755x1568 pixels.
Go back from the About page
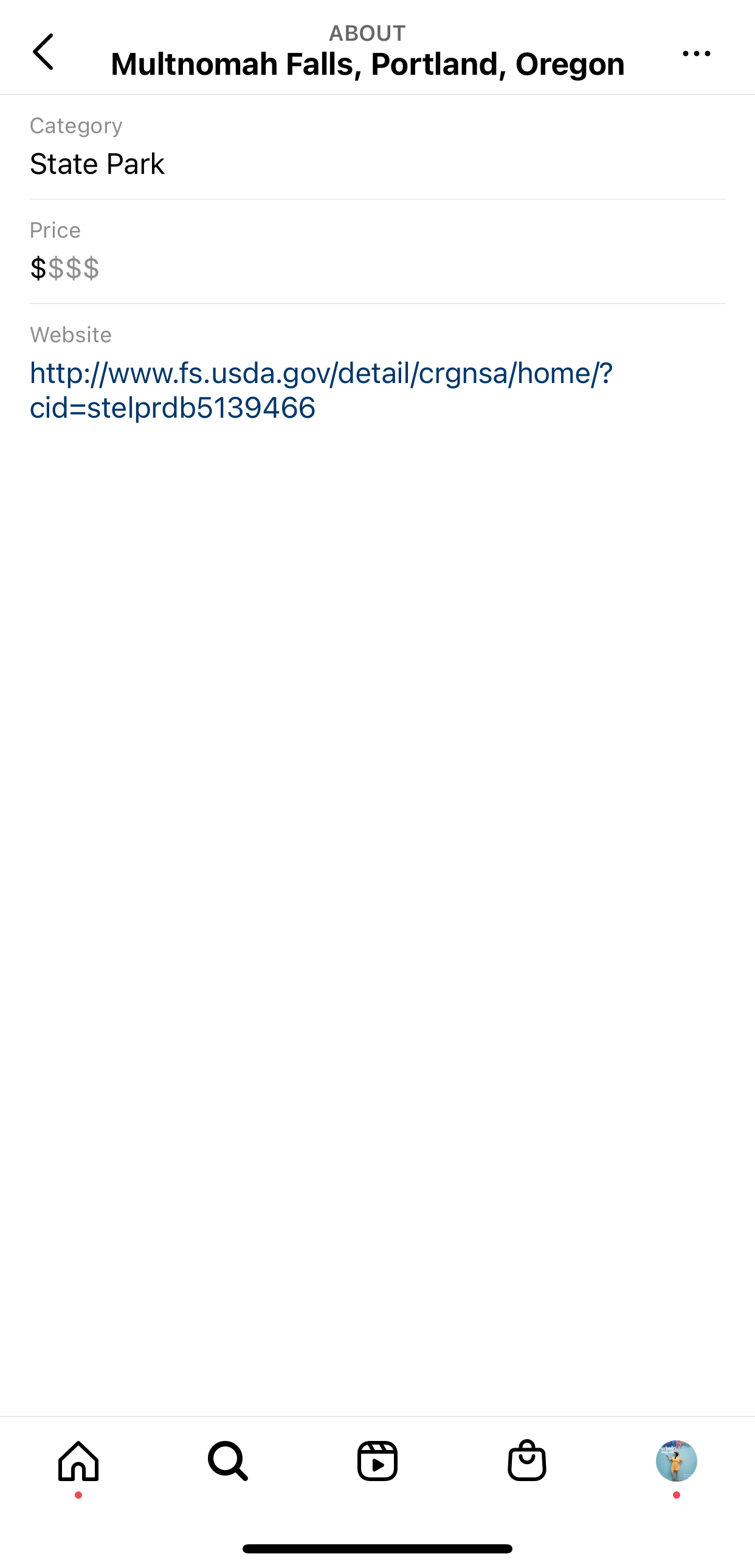point(43,52)
